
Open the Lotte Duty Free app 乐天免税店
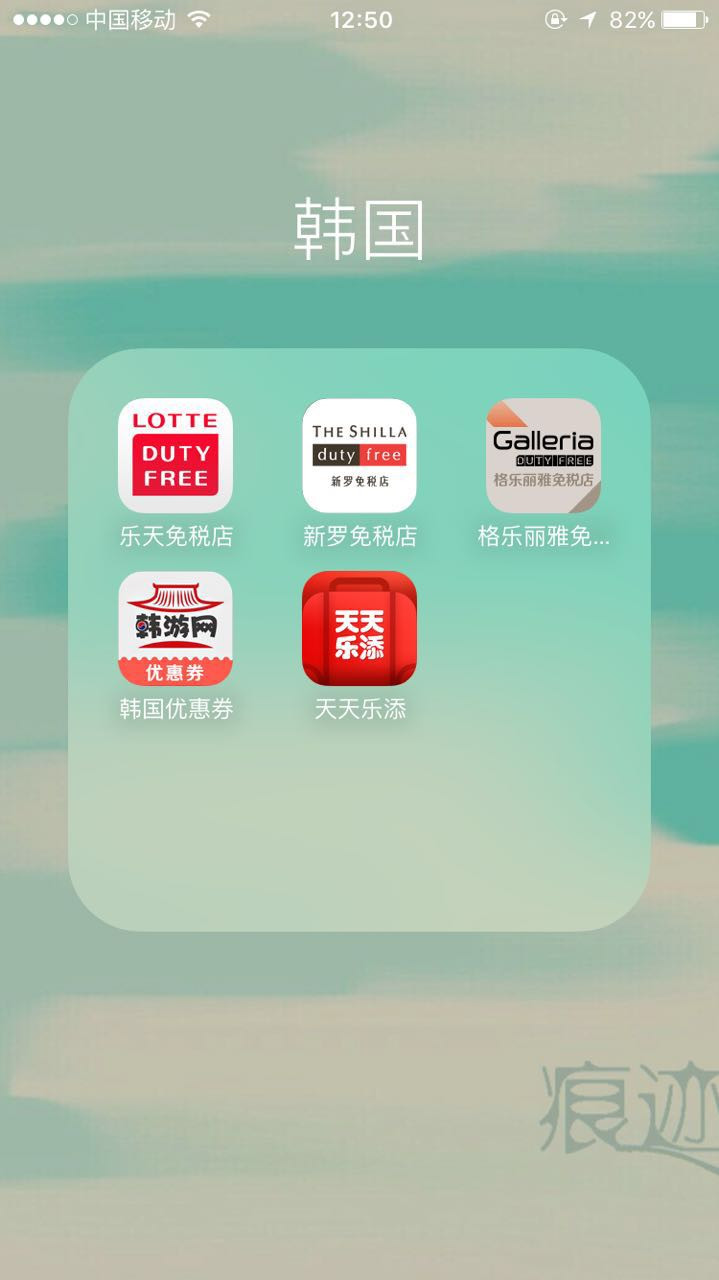tap(175, 456)
